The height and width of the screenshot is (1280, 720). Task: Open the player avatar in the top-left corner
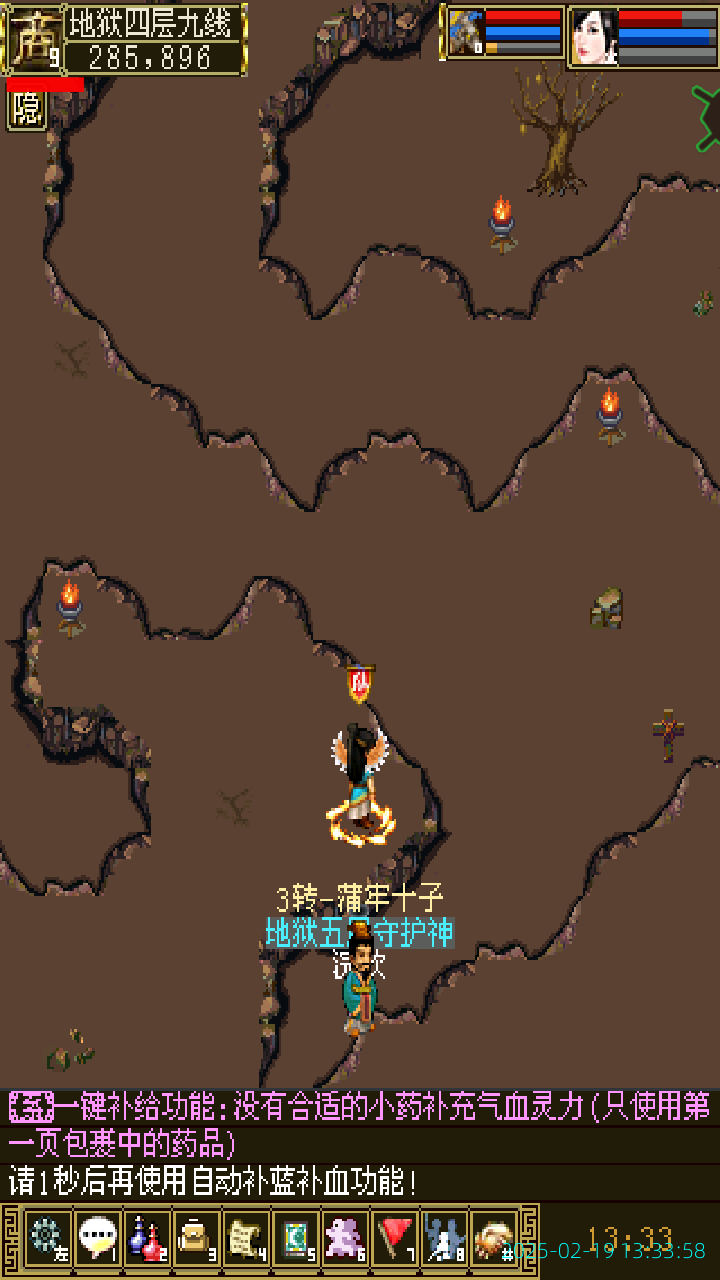coord(33,38)
